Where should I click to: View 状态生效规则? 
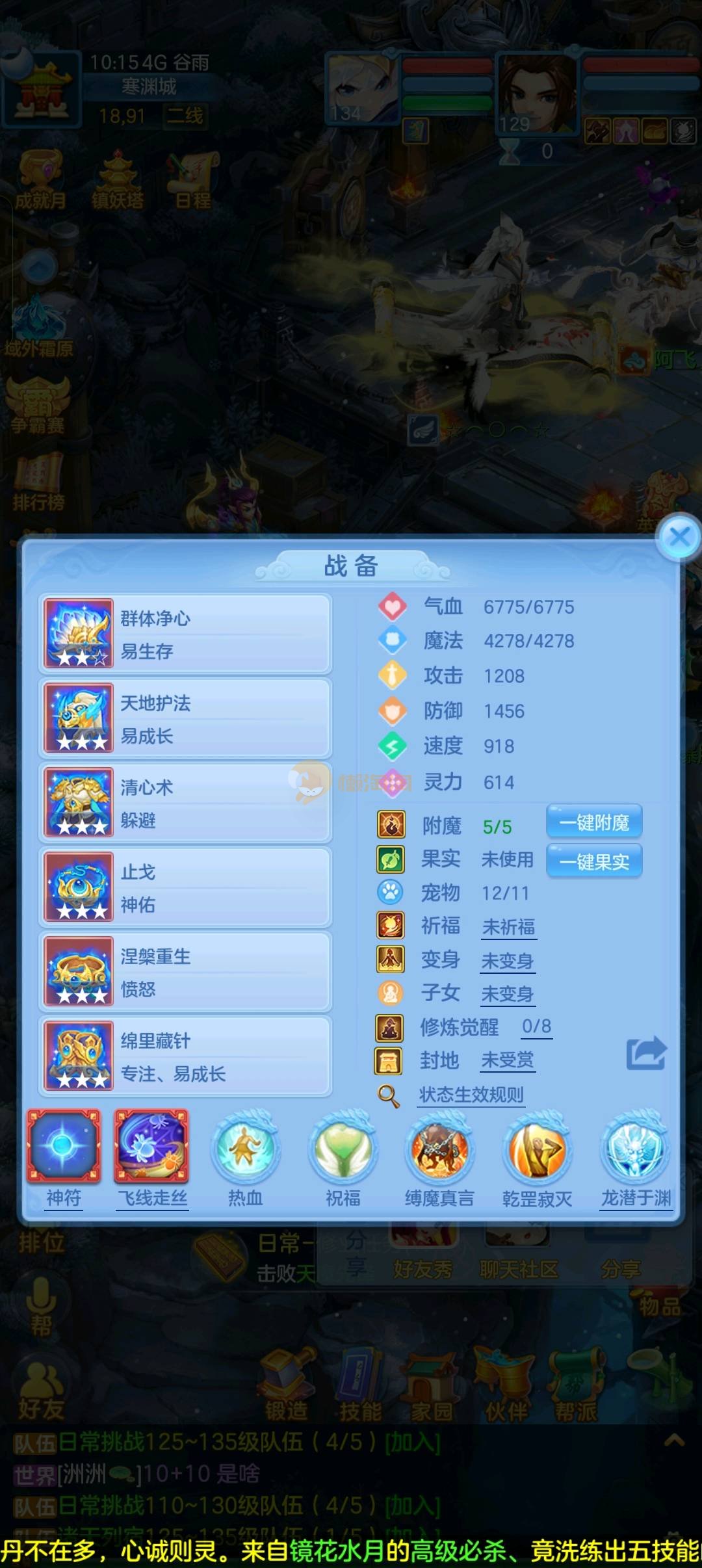point(471,1095)
